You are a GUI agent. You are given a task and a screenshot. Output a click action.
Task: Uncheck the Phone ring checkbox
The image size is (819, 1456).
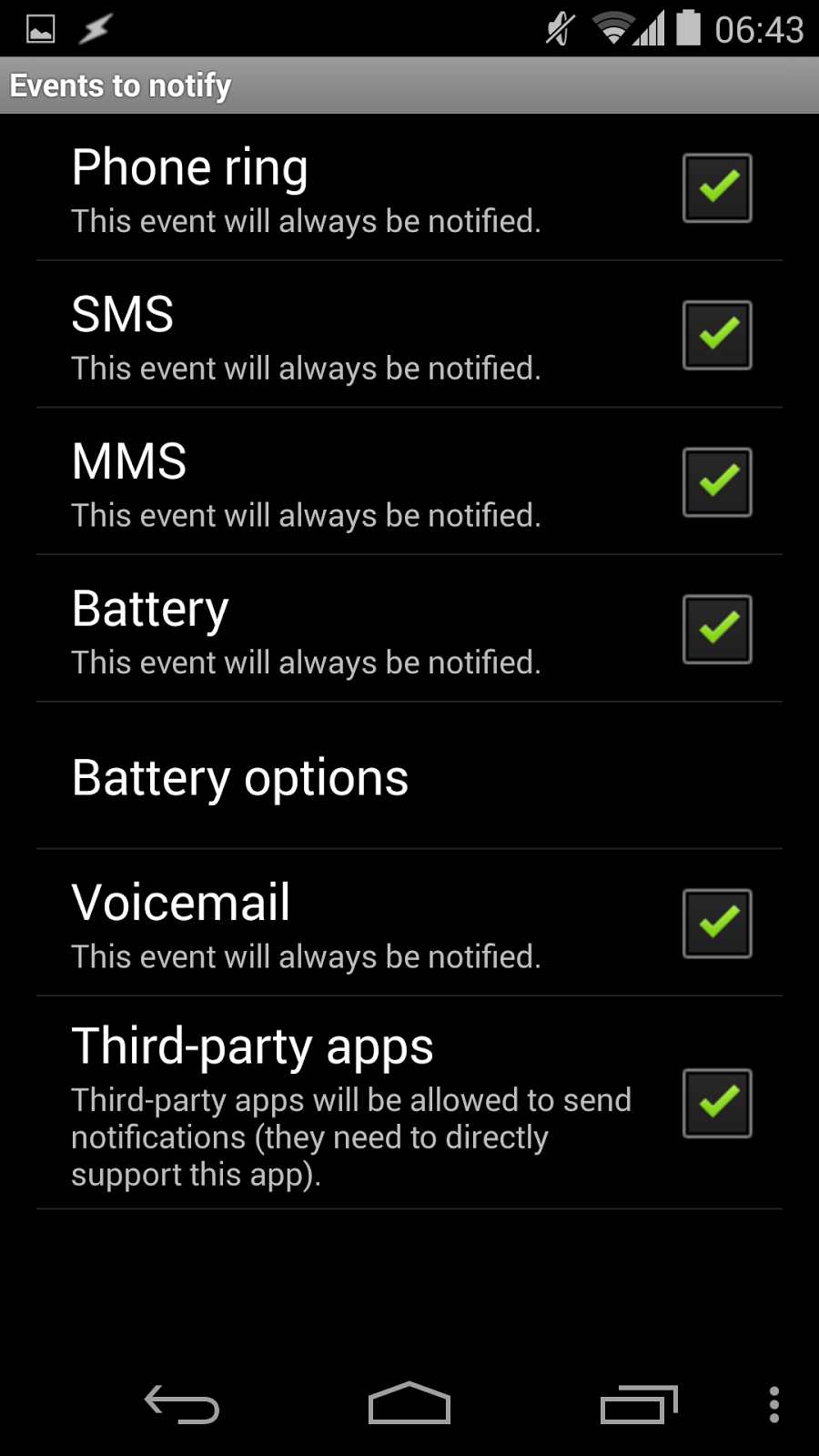coord(717,187)
